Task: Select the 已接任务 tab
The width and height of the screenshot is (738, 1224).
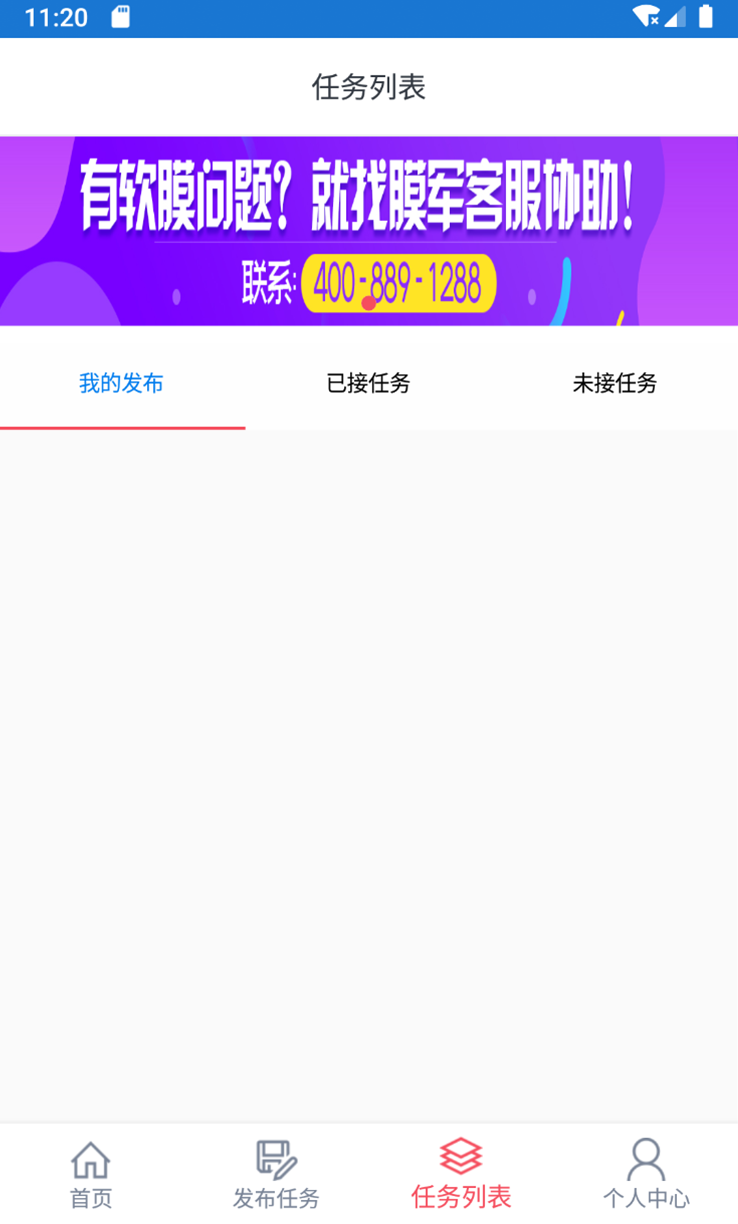Action: point(368,383)
